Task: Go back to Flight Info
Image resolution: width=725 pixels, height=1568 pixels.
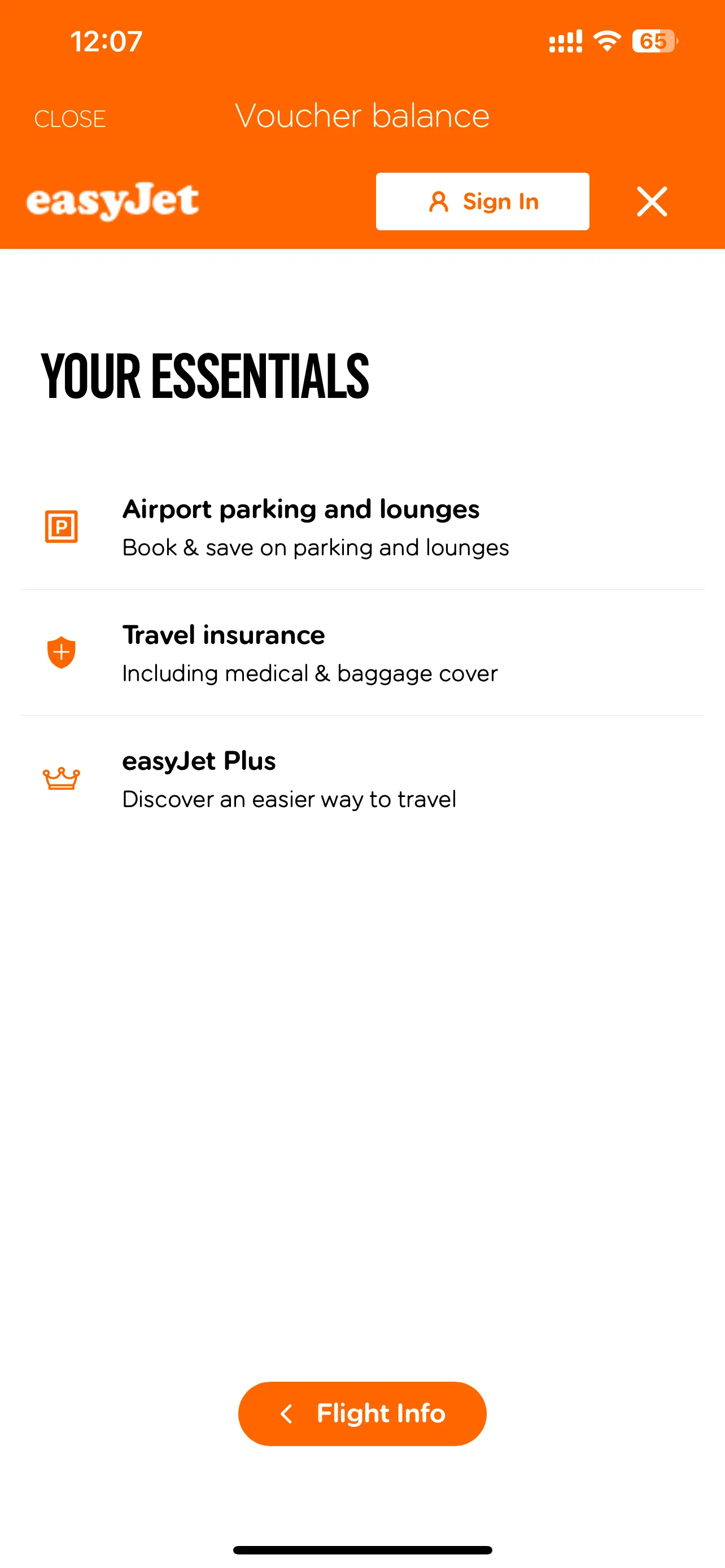Action: coord(362,1413)
